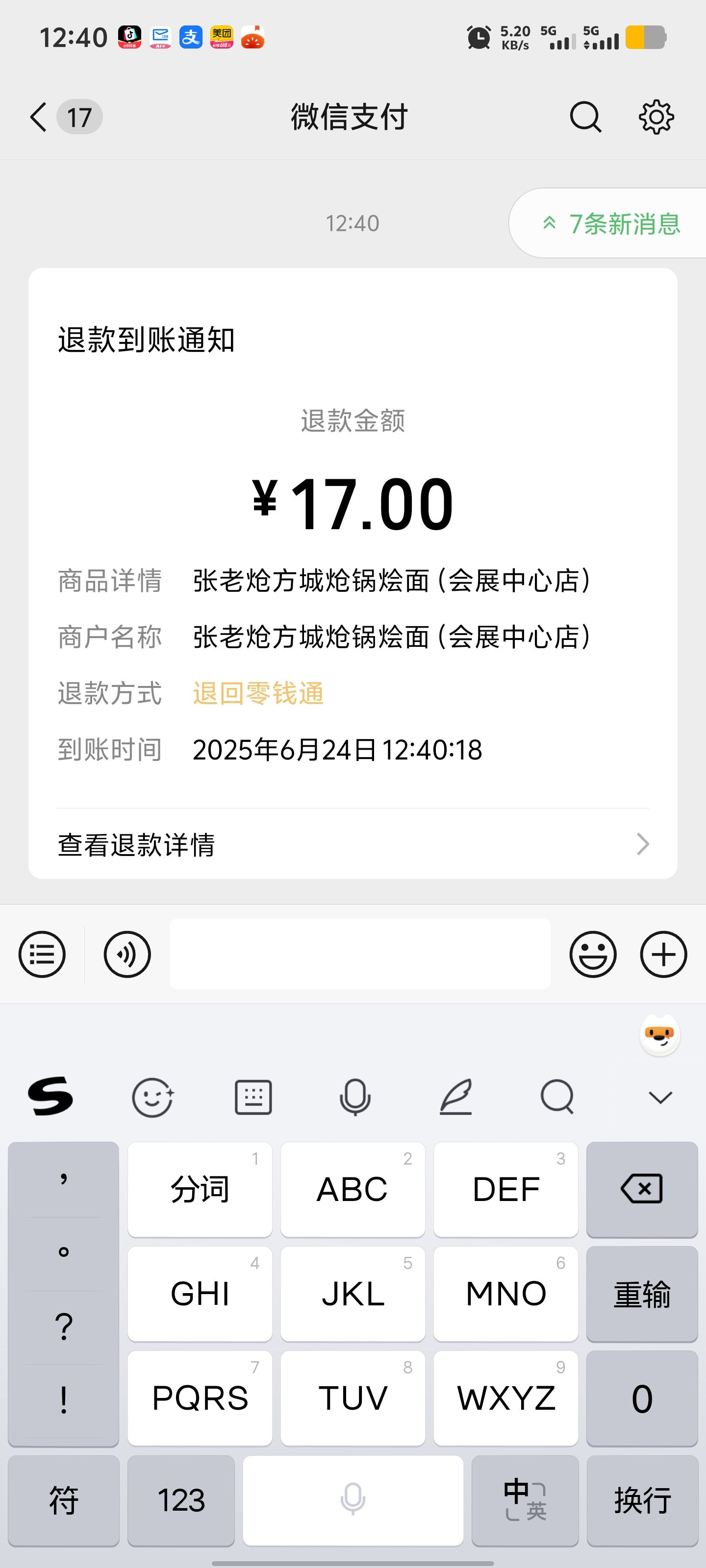Open the service menu list icon
Viewport: 706px width, 1568px height.
pyautogui.click(x=42, y=954)
